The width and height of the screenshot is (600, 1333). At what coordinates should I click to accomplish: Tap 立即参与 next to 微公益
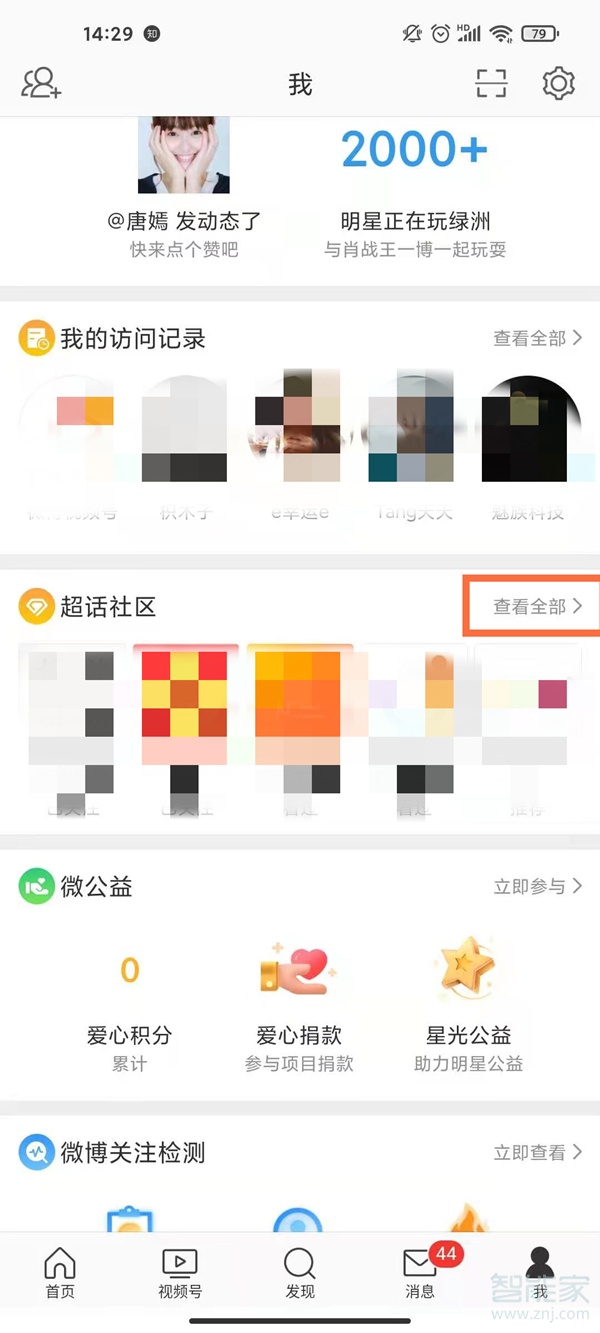coord(537,887)
